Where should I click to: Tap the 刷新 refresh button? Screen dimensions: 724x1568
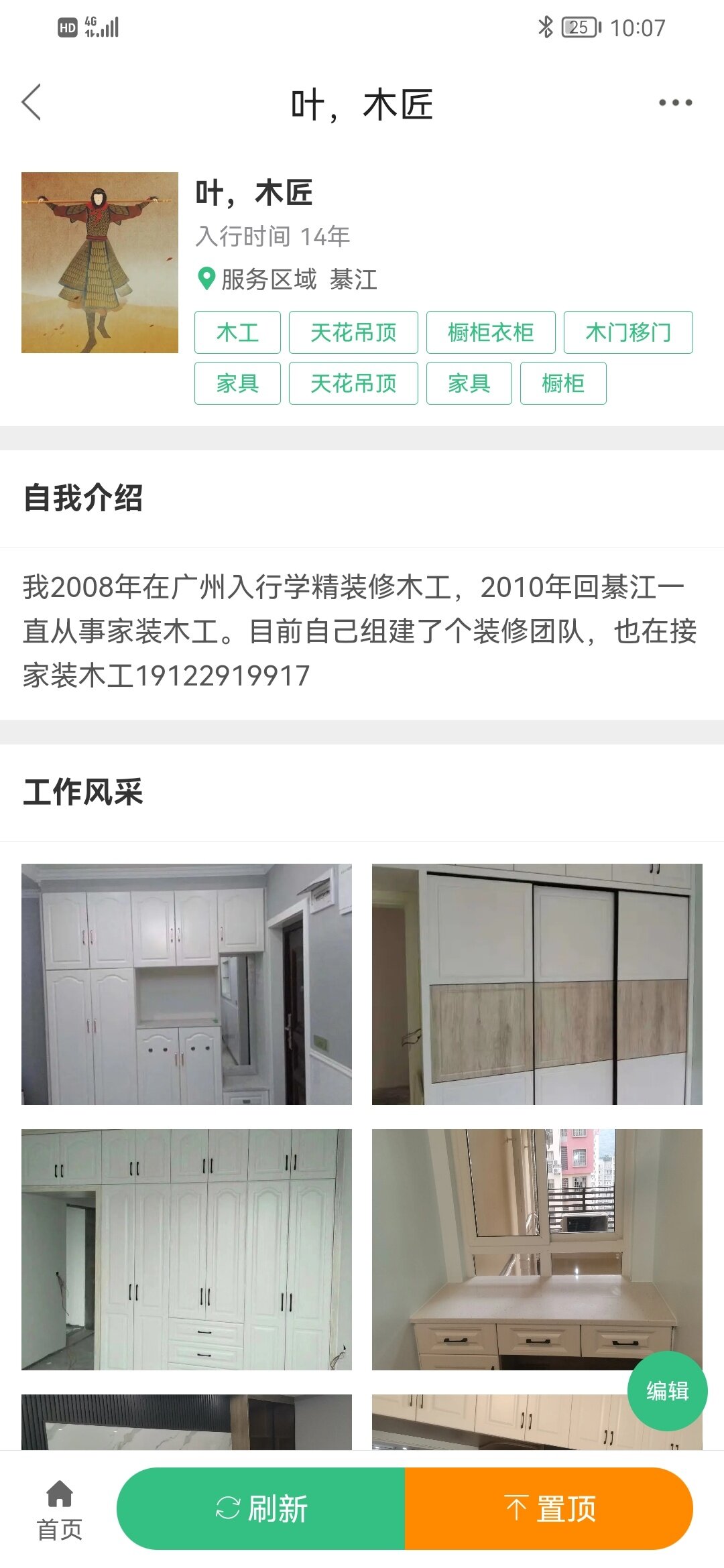(261, 1509)
